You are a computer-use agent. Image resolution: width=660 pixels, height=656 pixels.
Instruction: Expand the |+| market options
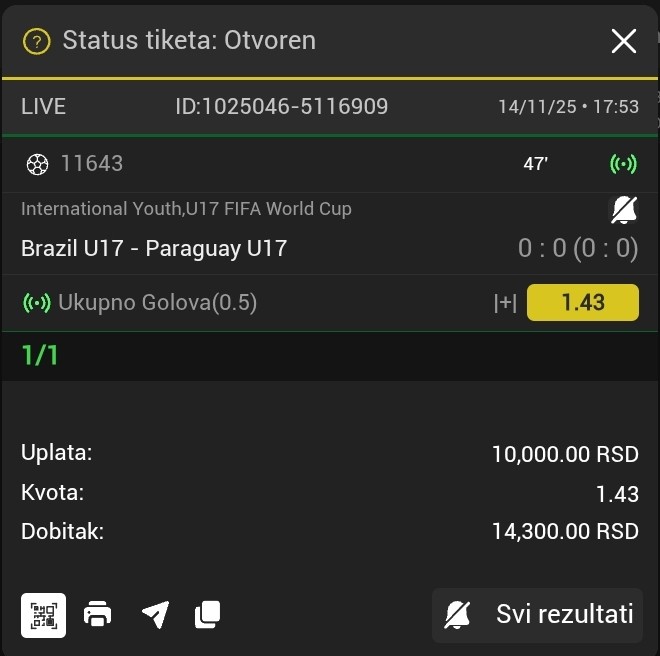click(505, 303)
